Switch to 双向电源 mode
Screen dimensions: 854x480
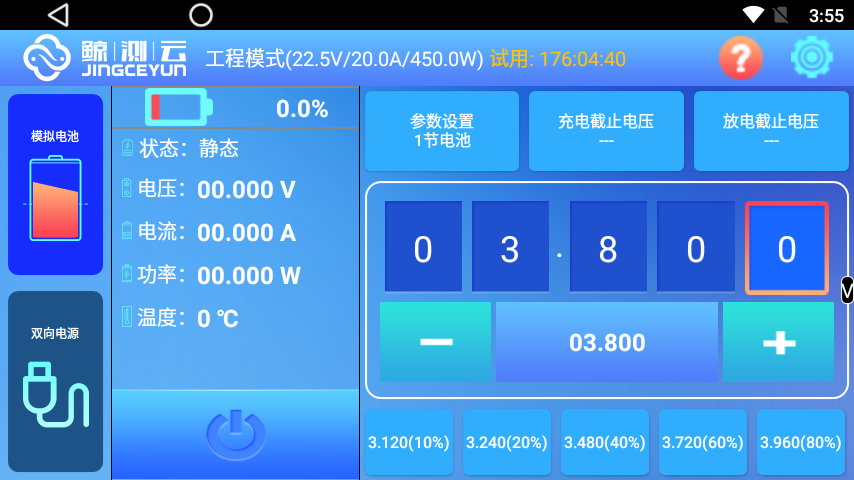pos(56,381)
